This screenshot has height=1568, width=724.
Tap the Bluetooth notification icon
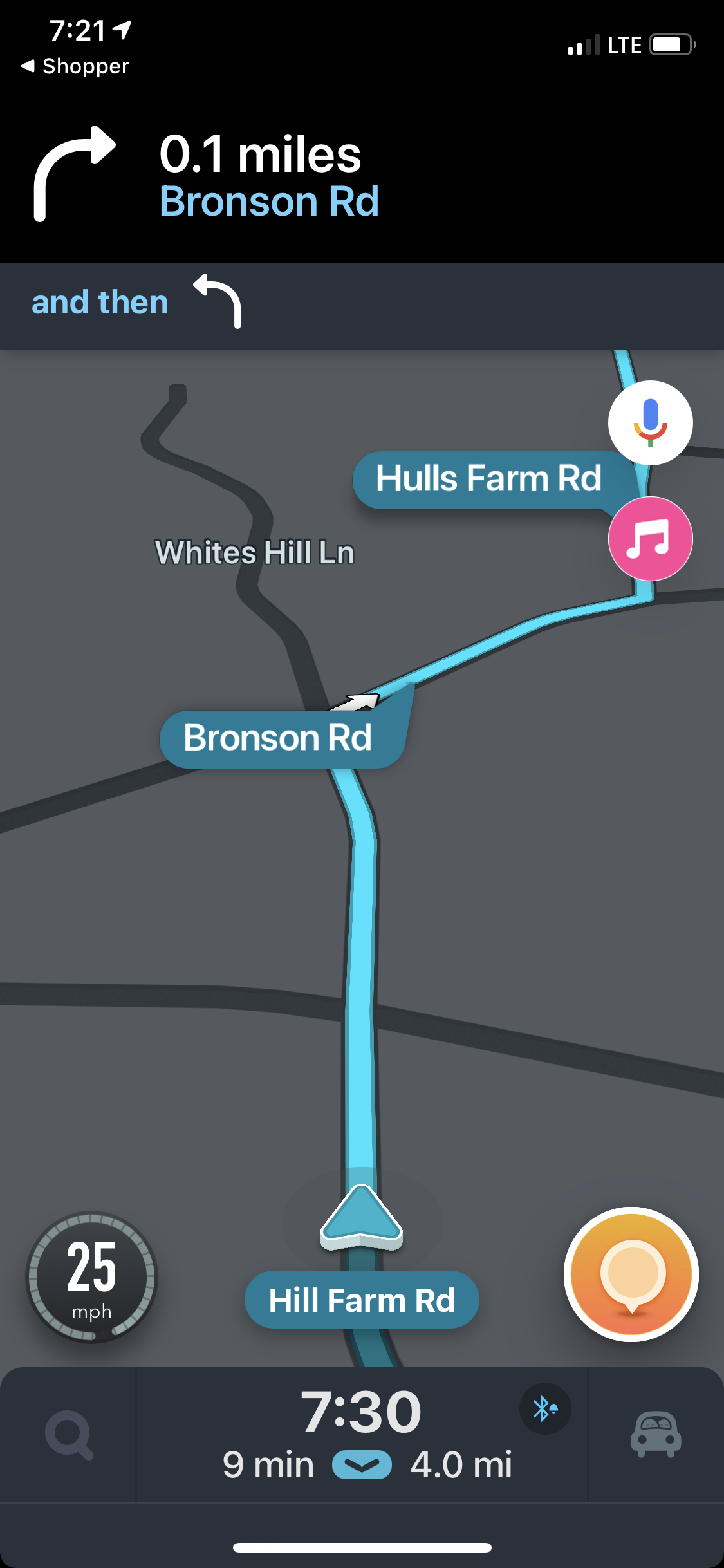(x=545, y=1409)
